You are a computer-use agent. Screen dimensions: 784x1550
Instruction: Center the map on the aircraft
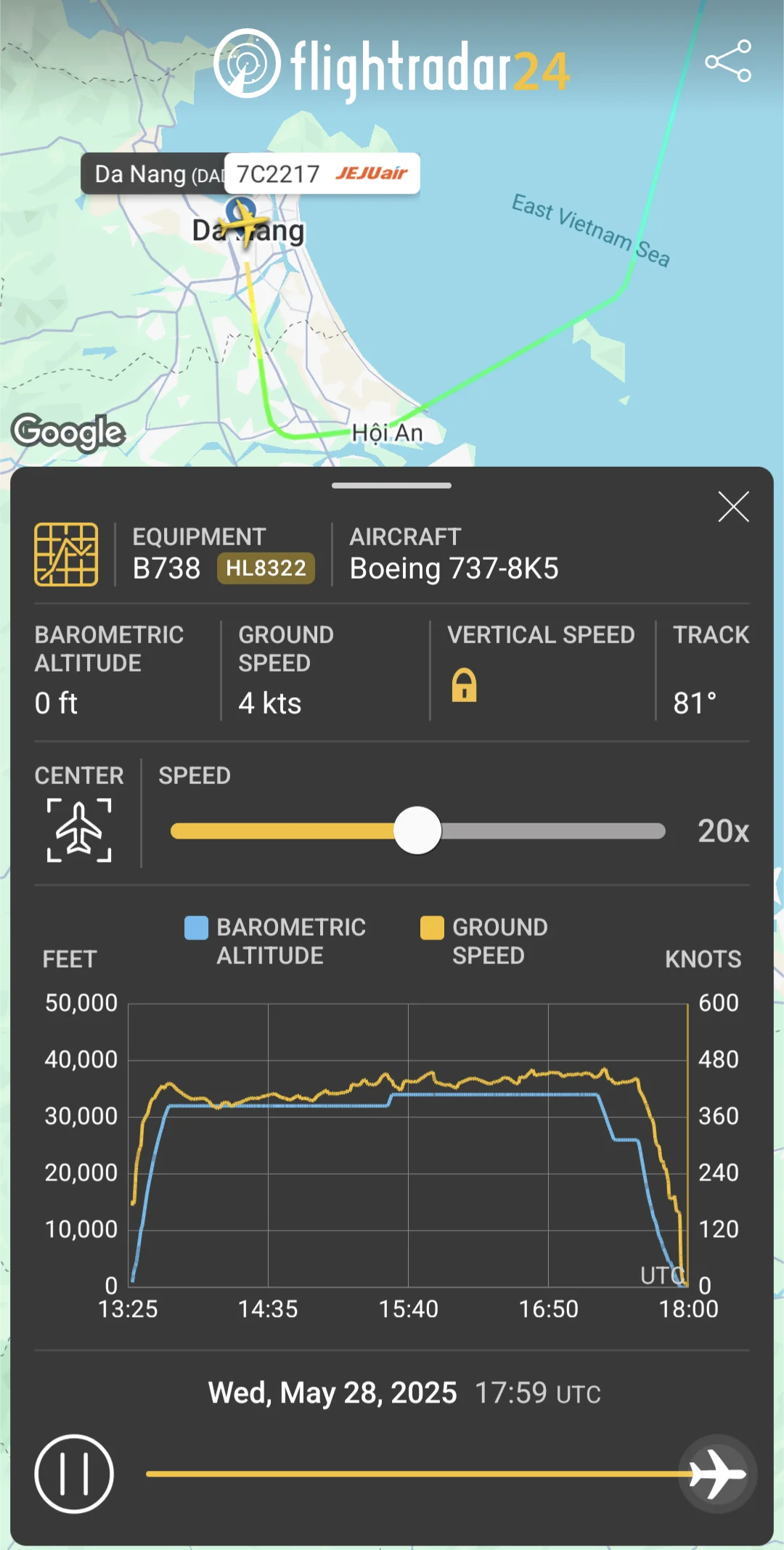coord(79,831)
